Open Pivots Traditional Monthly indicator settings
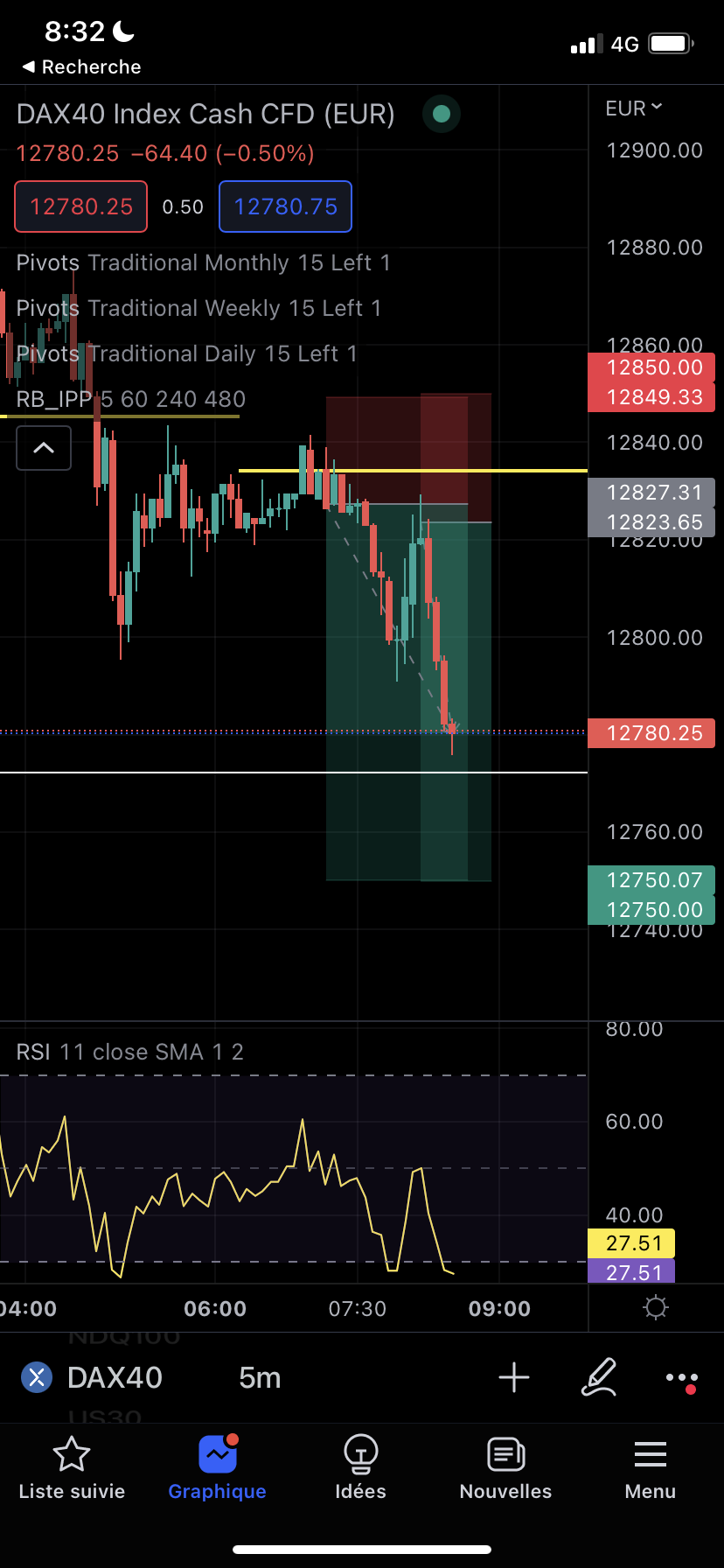This screenshot has height=1568, width=724. (203, 262)
